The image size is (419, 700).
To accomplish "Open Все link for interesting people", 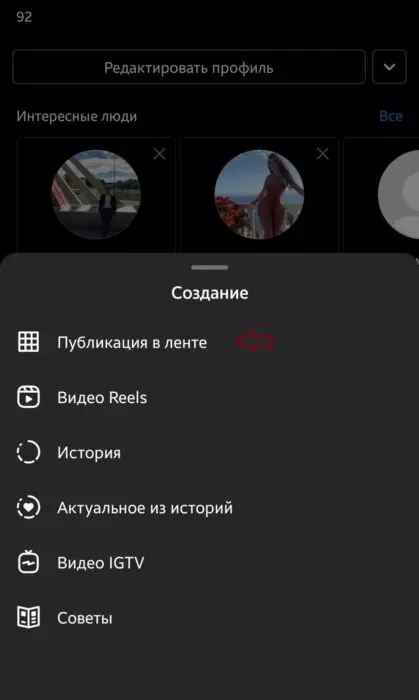I will point(391,116).
